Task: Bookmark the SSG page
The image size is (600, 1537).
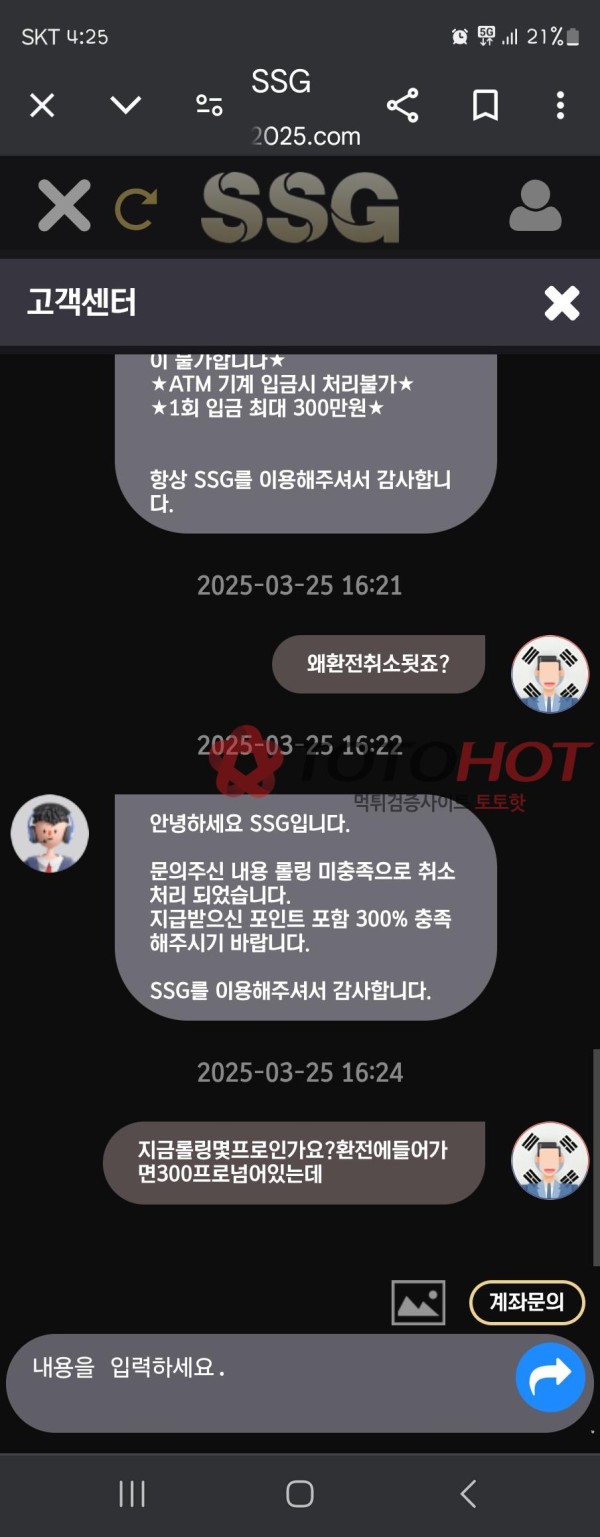Action: coord(485,105)
